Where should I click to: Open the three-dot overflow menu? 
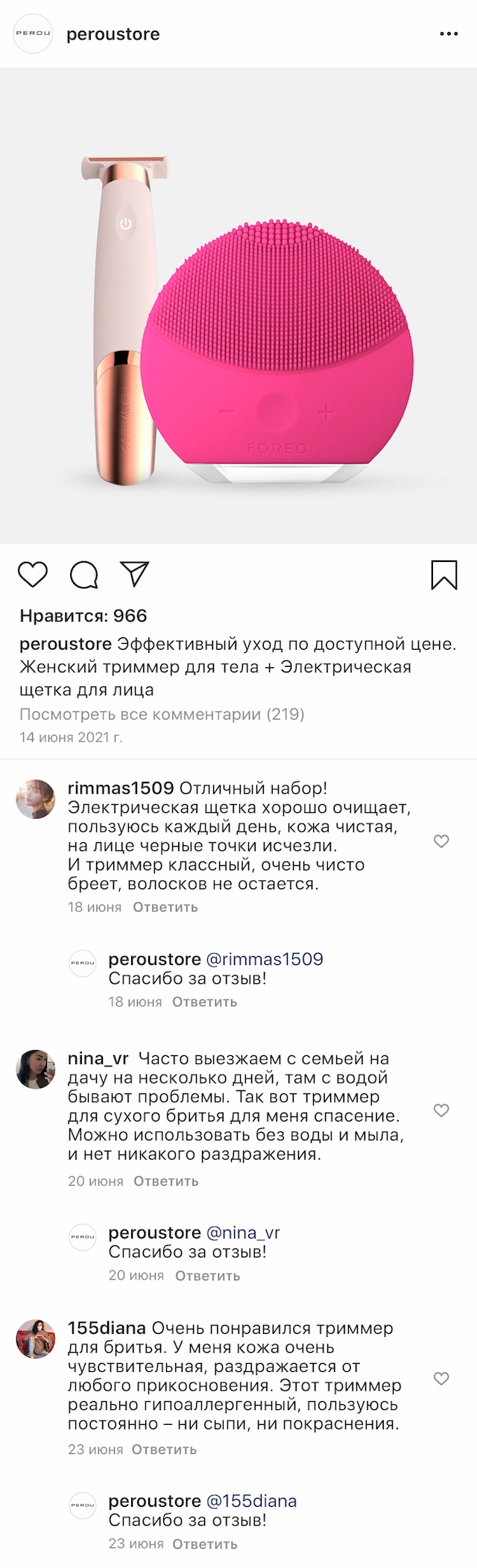pyautogui.click(x=449, y=34)
